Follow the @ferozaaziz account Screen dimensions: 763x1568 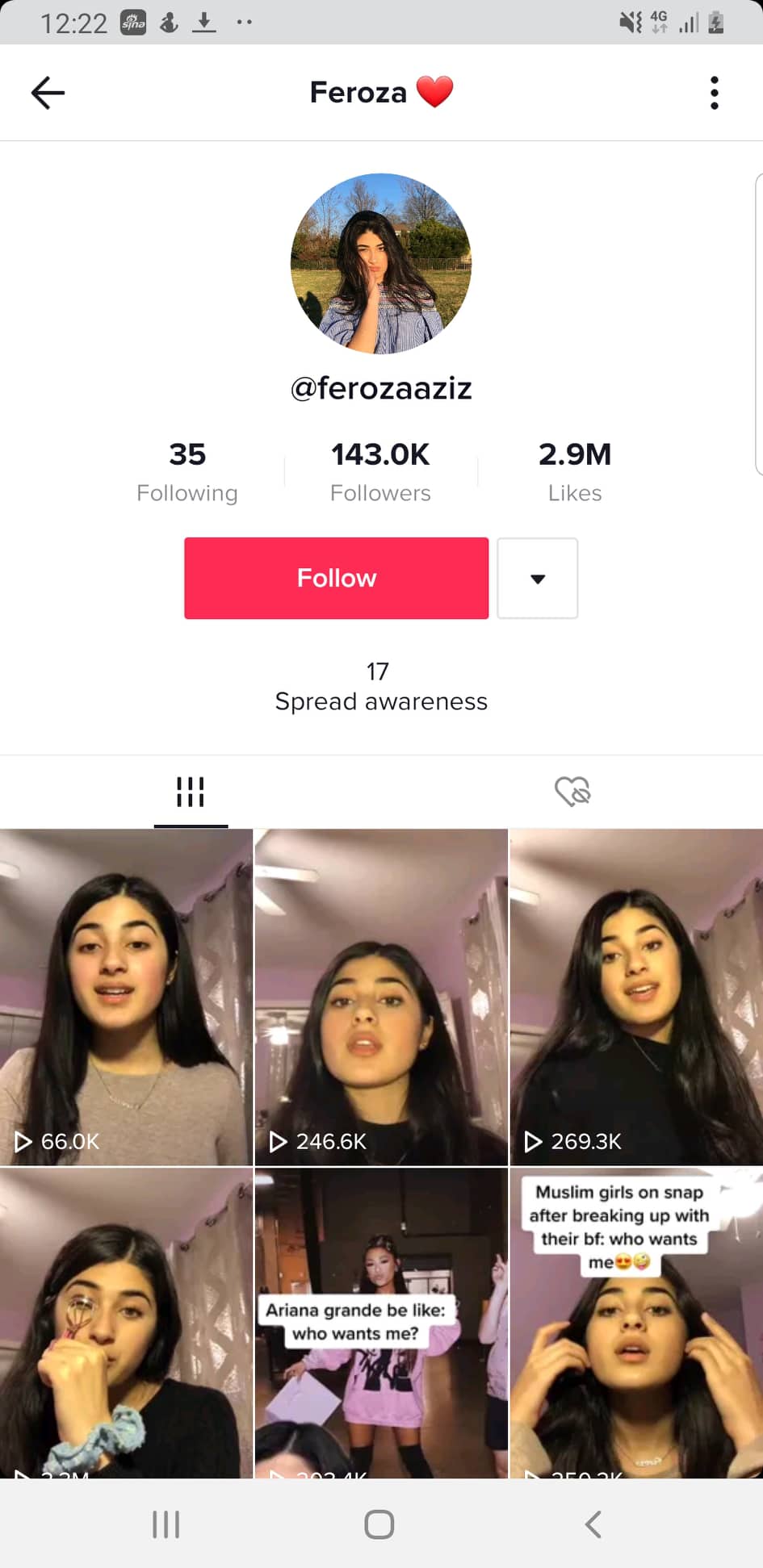tap(336, 578)
